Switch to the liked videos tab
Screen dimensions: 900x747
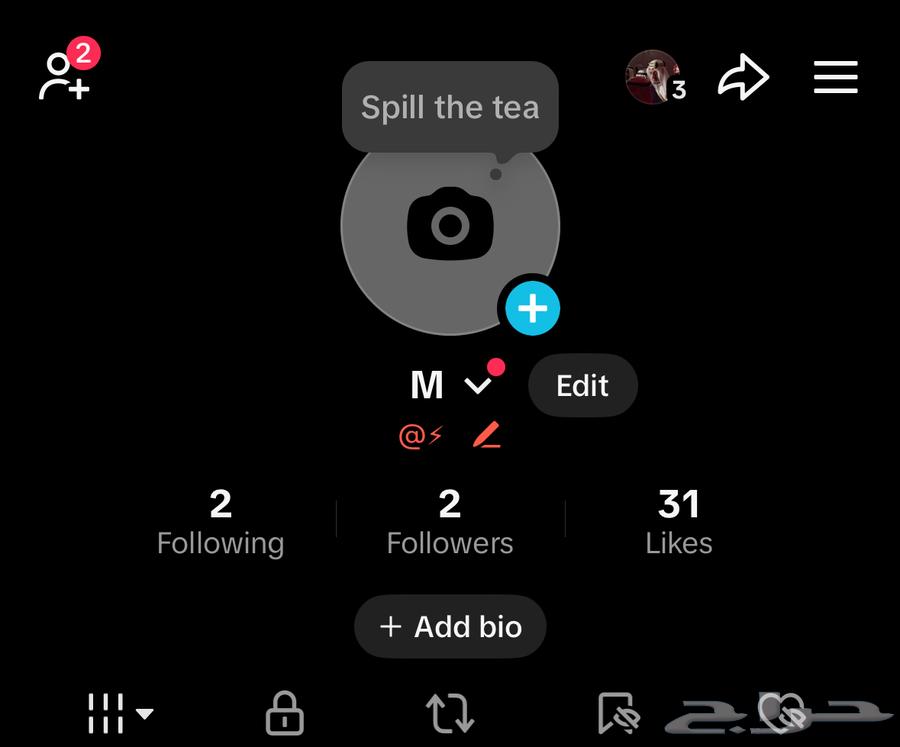pyautogui.click(x=782, y=712)
